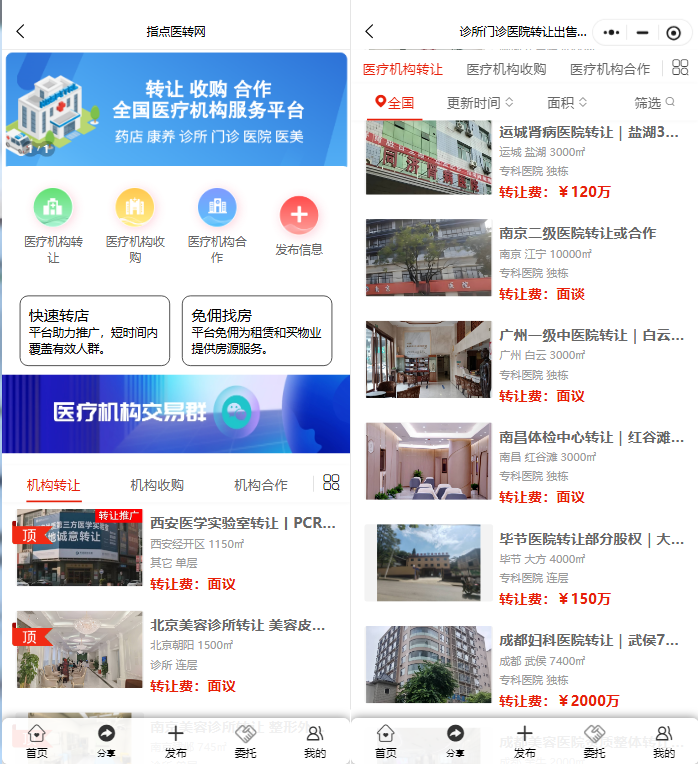Open the 南京二级医院转让或合作 listing
698x764 pixels.
point(577,233)
